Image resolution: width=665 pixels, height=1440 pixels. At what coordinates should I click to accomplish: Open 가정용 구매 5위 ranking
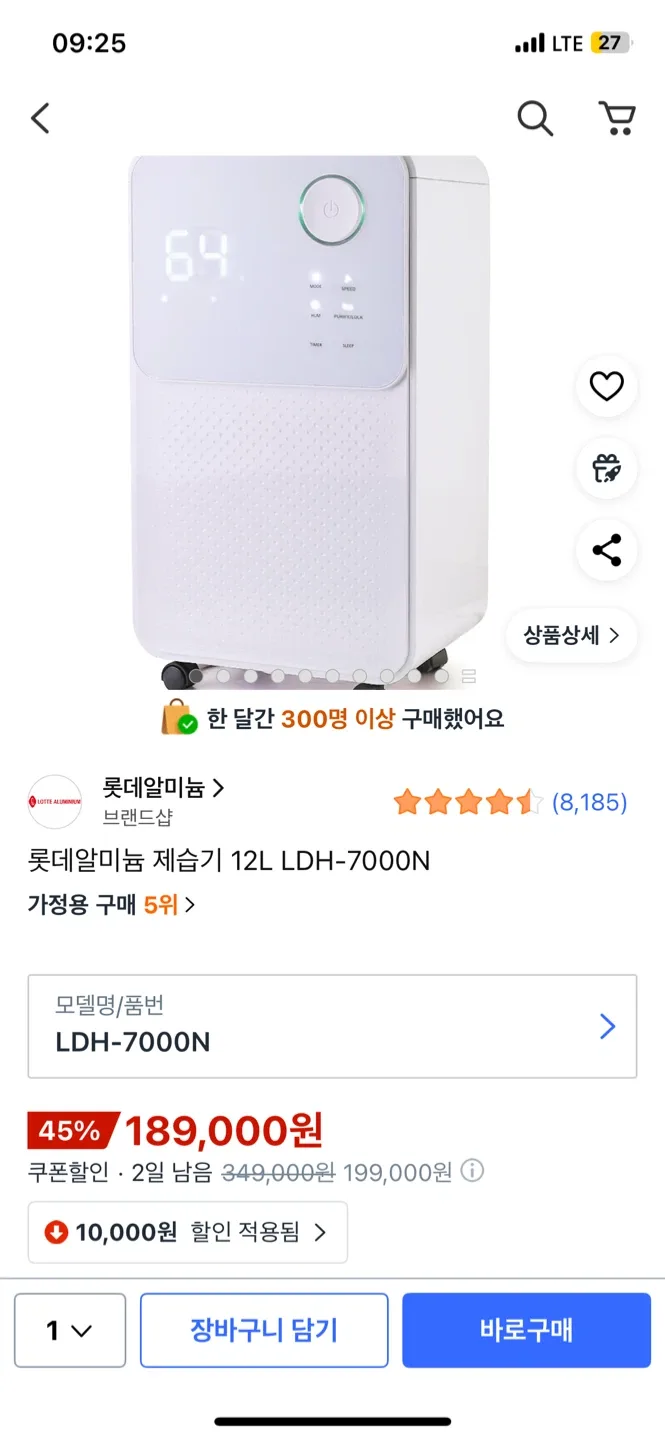[111, 905]
